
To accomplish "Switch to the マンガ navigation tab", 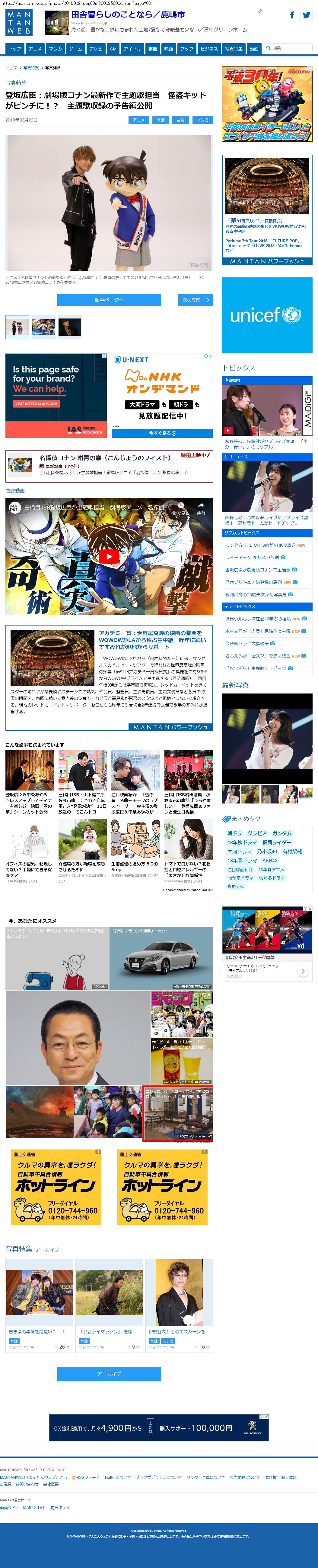I will (55, 49).
